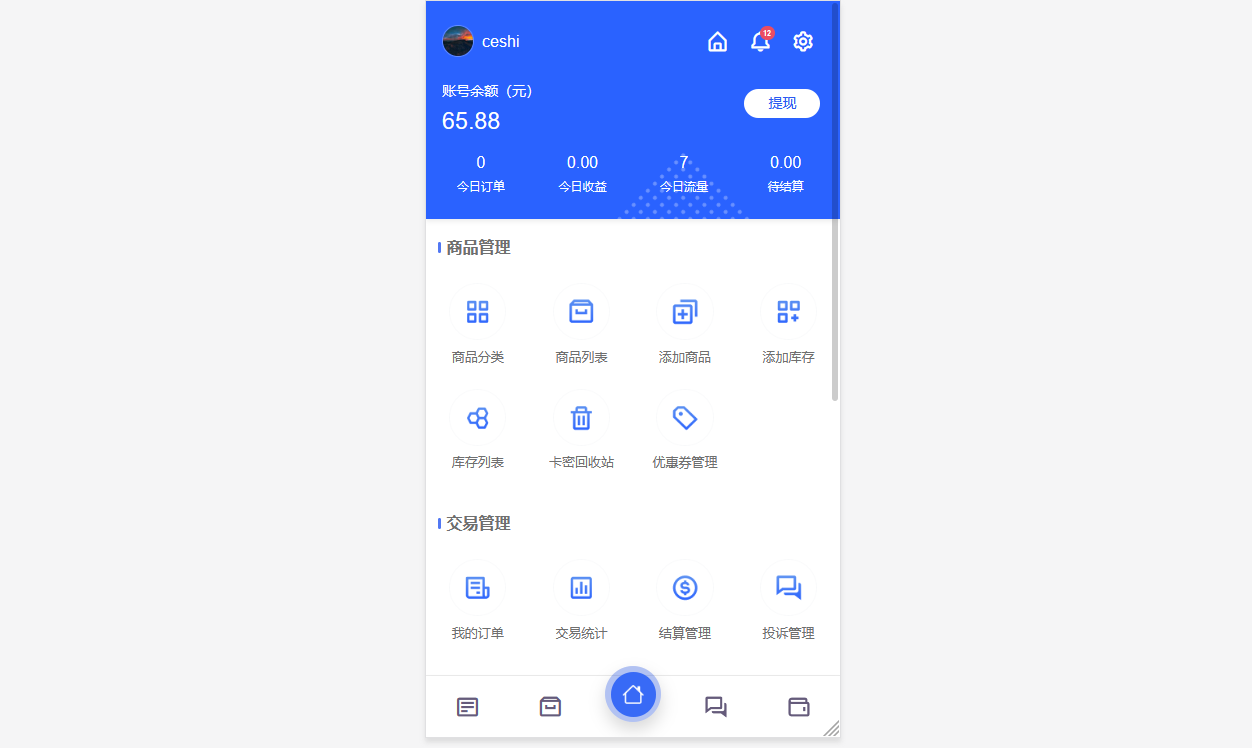Open the settings gear

point(803,42)
